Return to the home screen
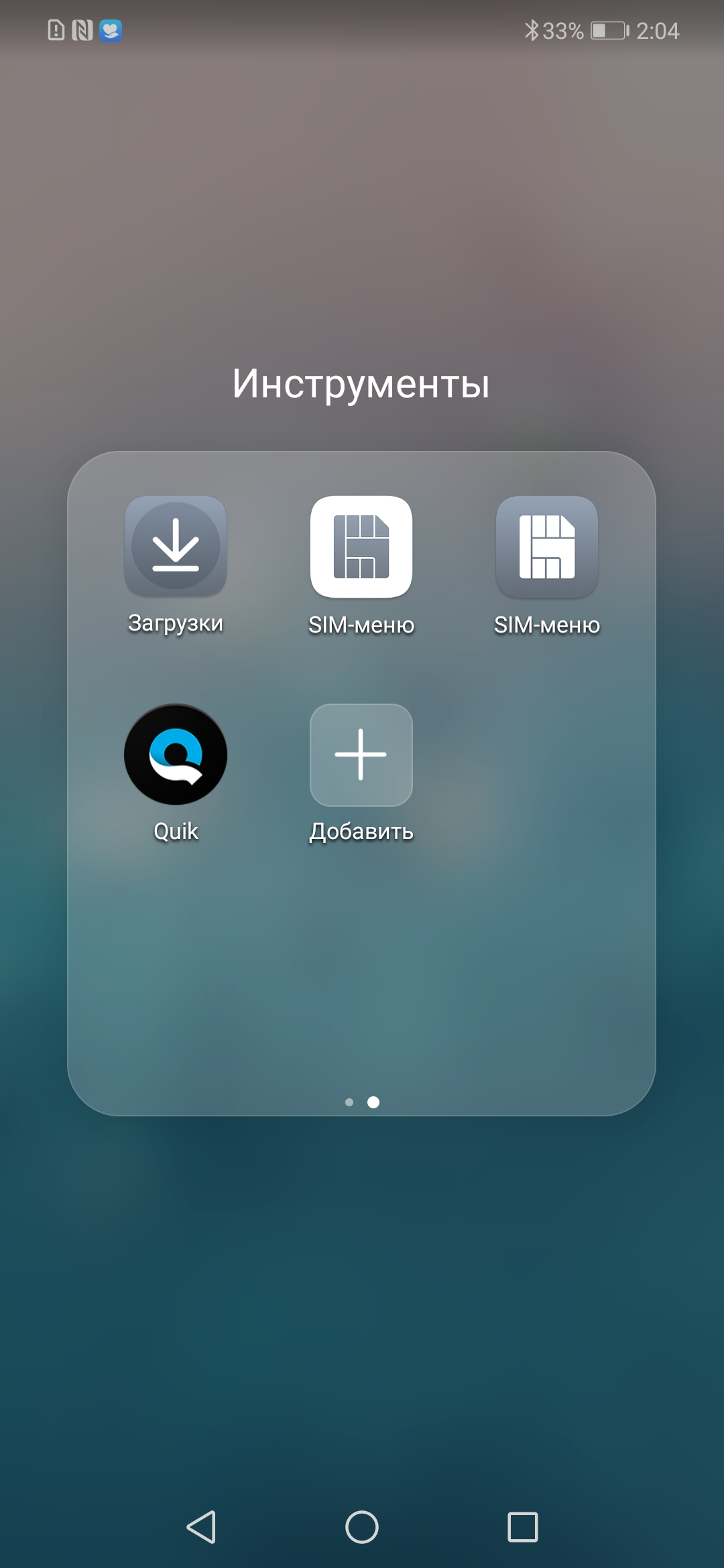The height and width of the screenshot is (1568, 724). pyautogui.click(x=362, y=1527)
